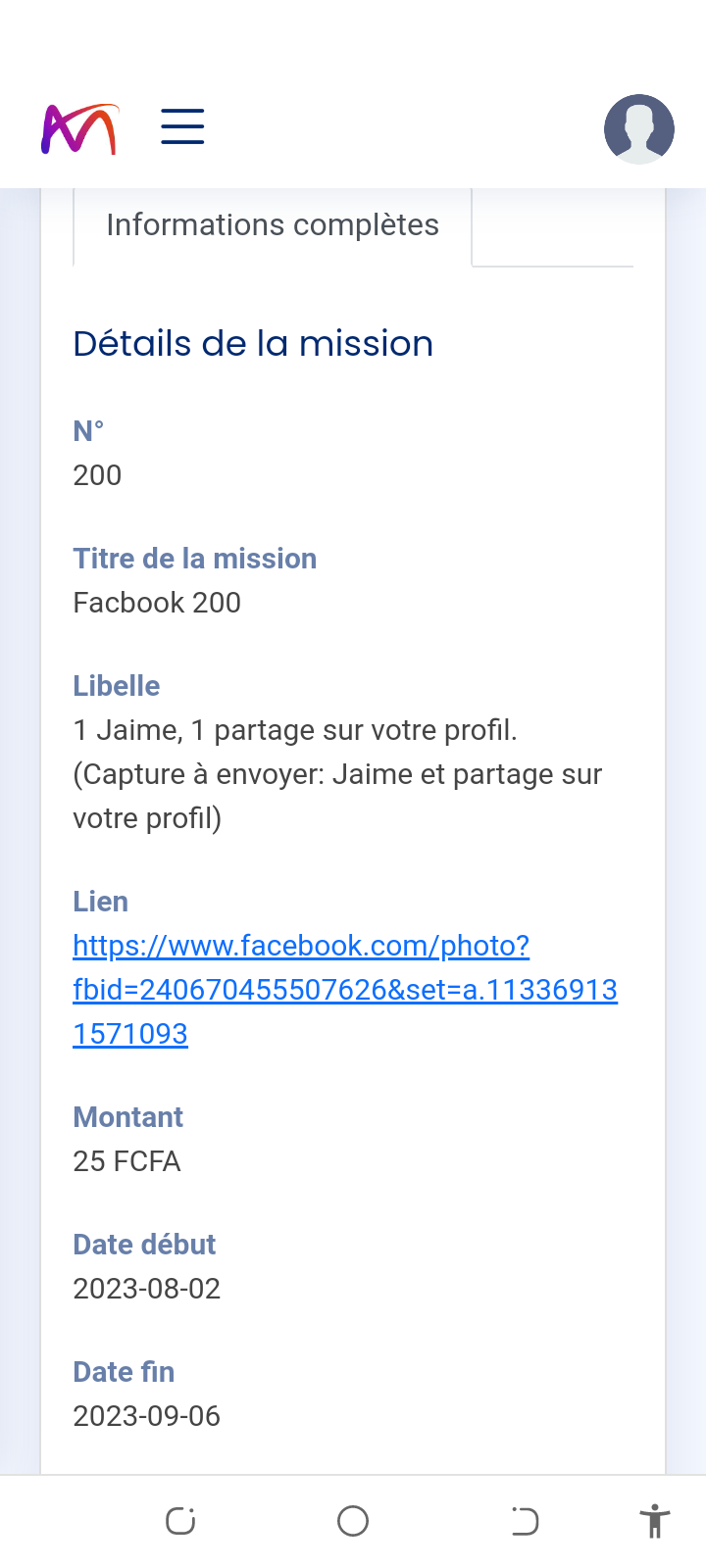Open the accessibility shortcut button
The image size is (706, 1568).
pyautogui.click(x=654, y=1521)
